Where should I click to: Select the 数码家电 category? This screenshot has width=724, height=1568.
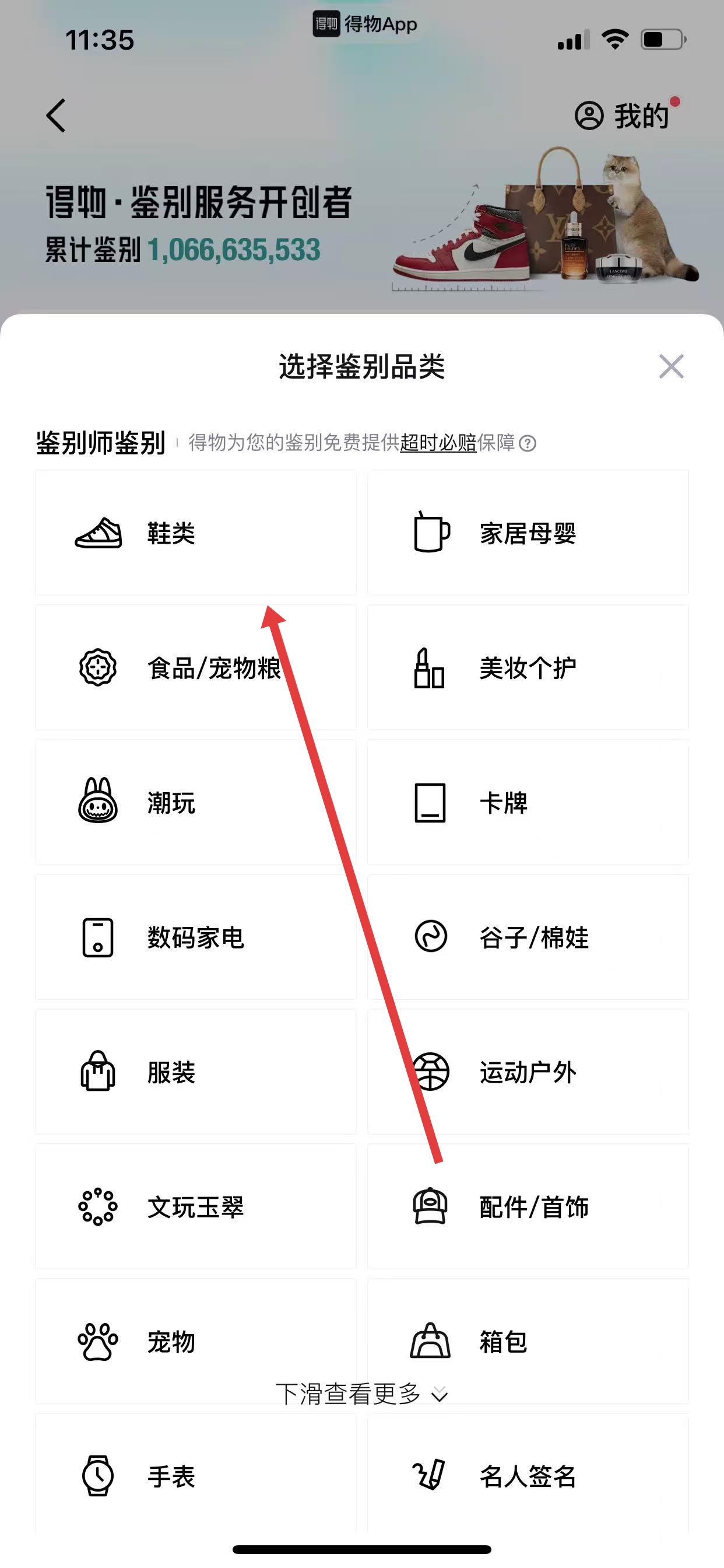pos(195,937)
